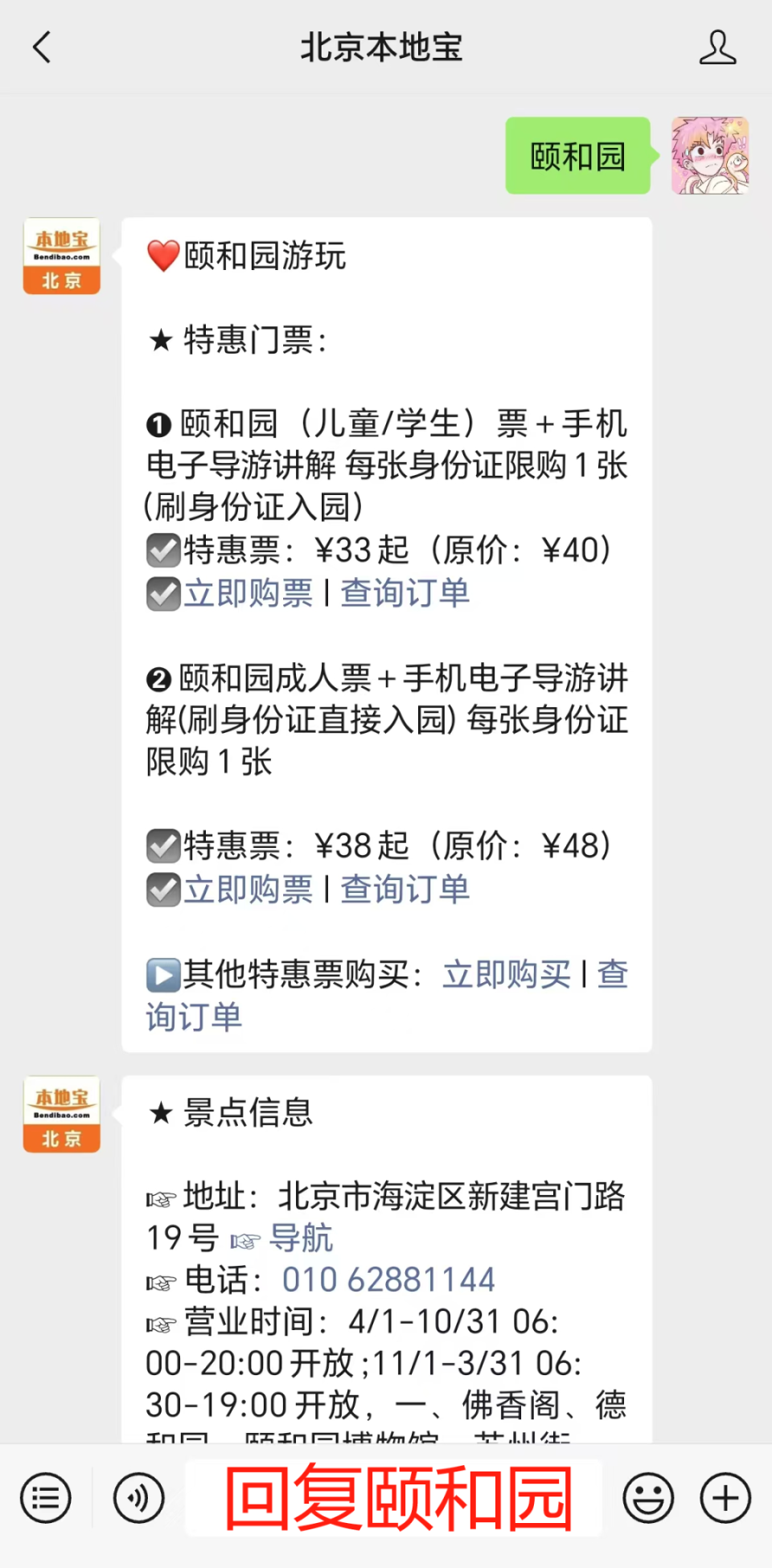Open the 导航 navigation link

point(300,1238)
